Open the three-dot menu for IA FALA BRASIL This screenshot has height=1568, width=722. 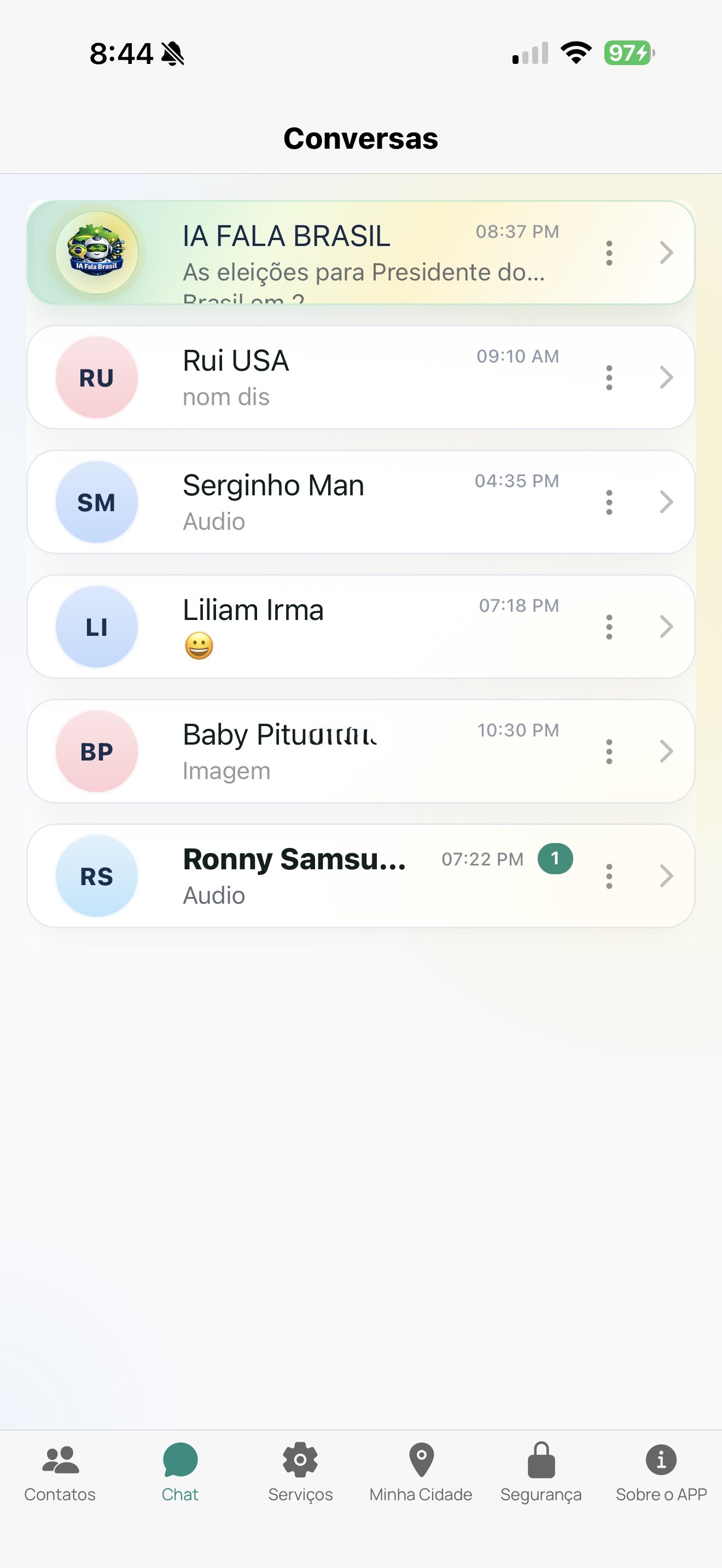point(609,253)
